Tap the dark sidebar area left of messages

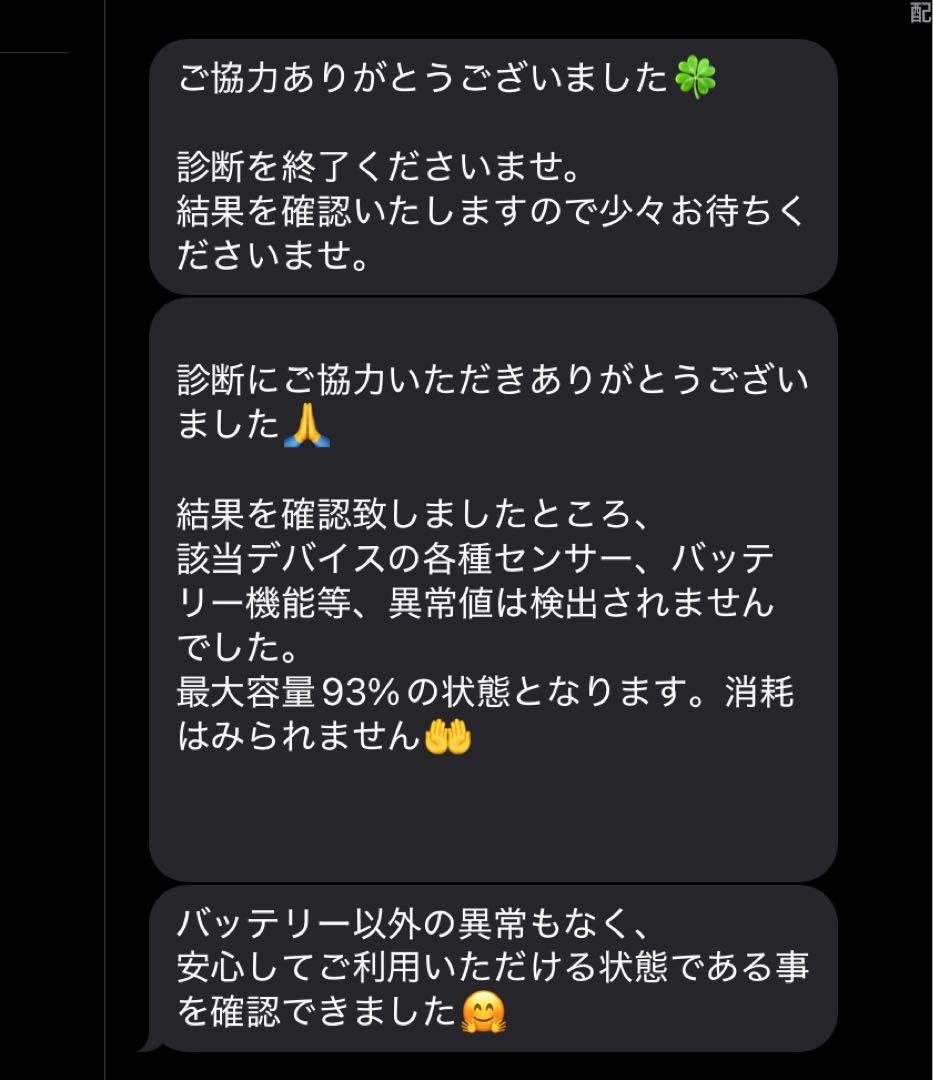click(50, 540)
